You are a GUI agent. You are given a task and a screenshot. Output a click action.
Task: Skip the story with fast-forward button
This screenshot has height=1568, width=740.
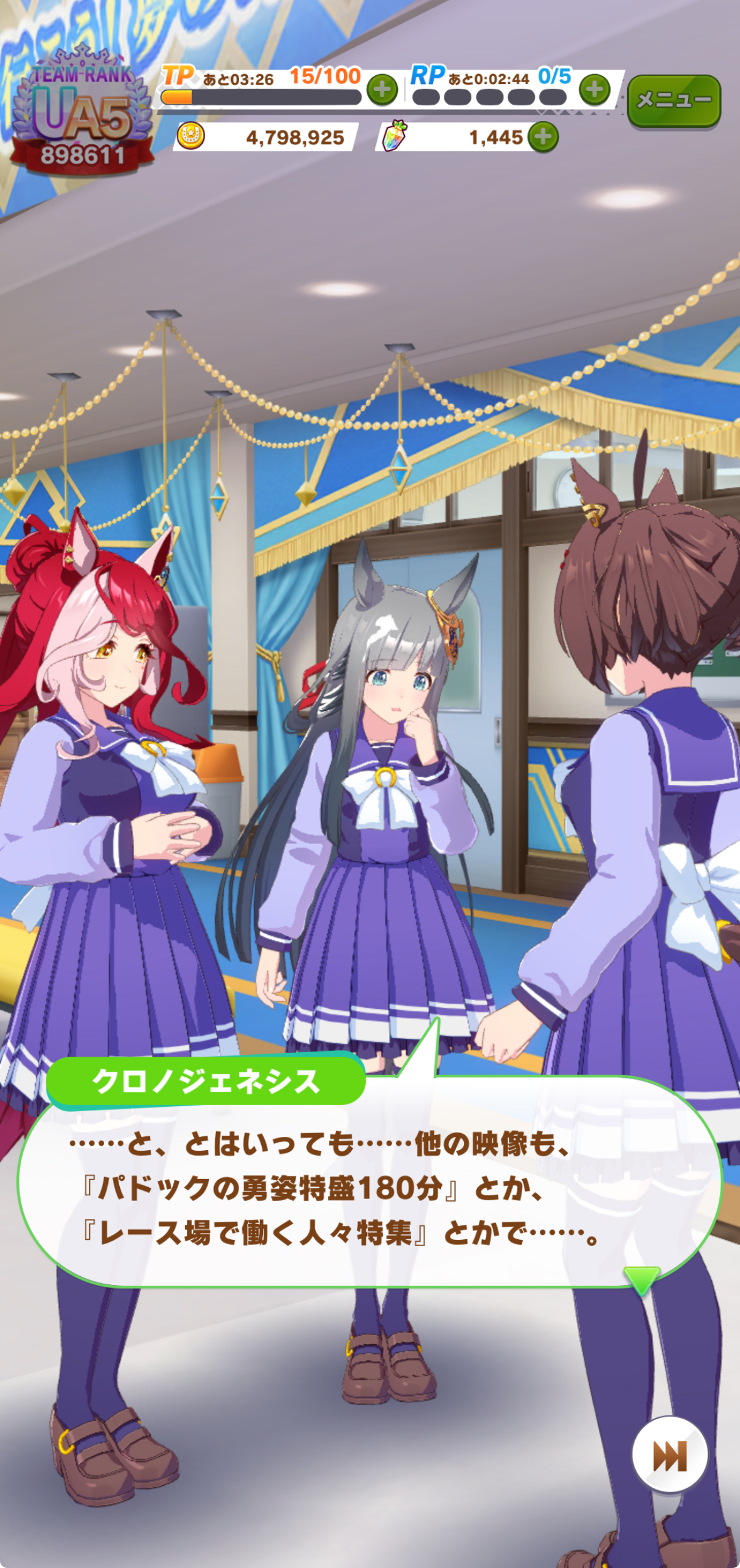[669, 1456]
